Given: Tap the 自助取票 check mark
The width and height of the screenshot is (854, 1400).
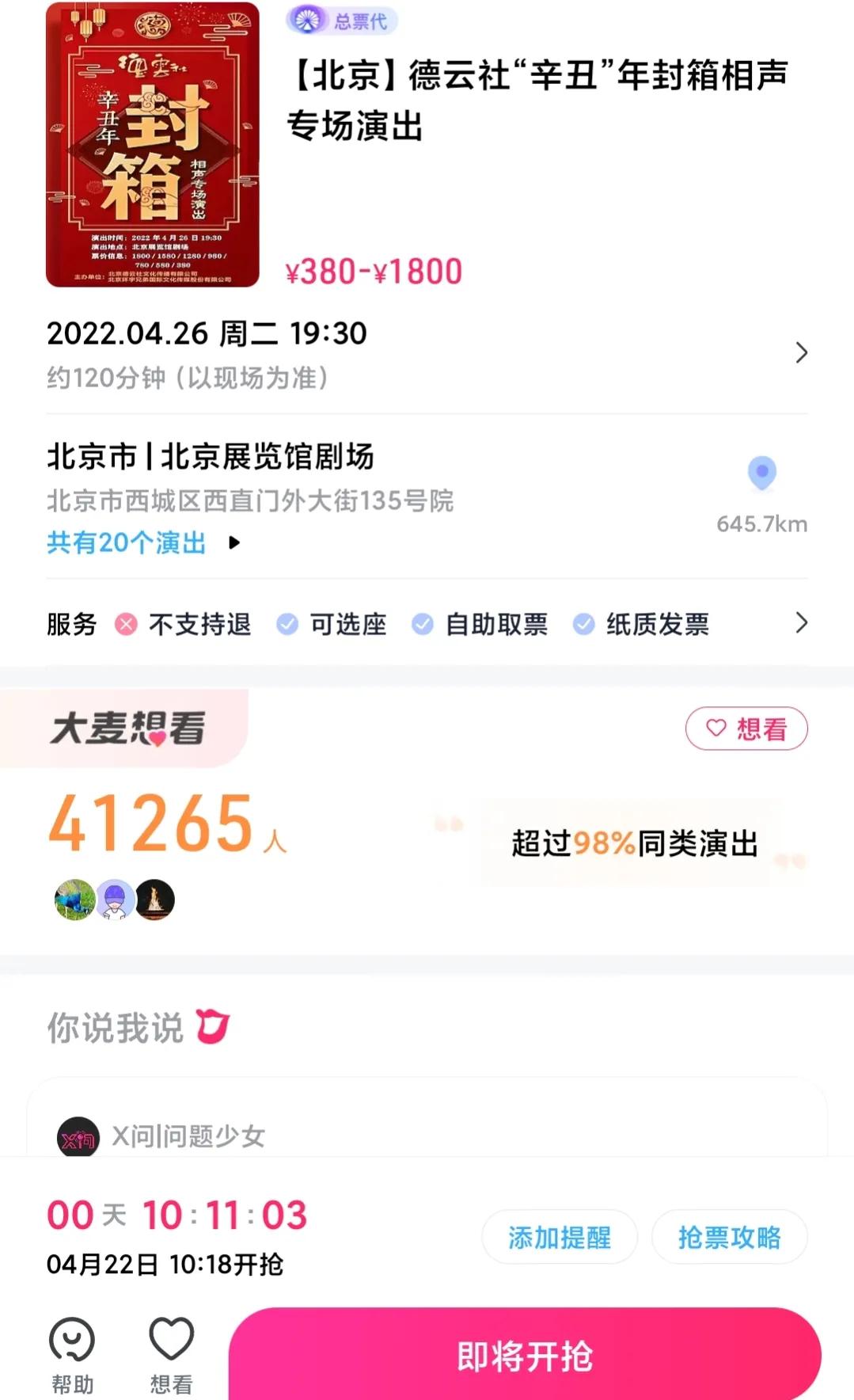Looking at the screenshot, I should pos(422,625).
